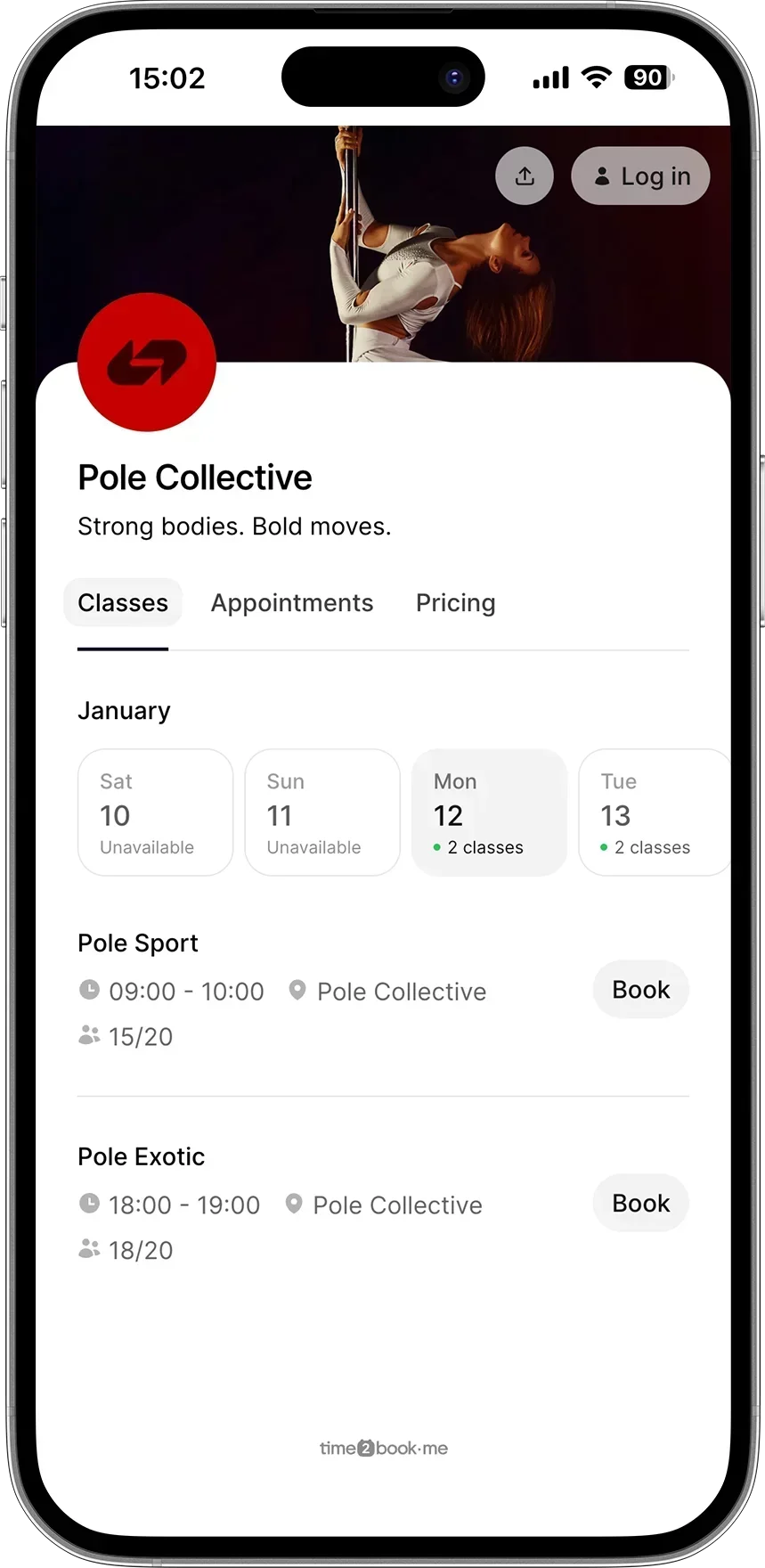Image resolution: width=765 pixels, height=1568 pixels.
Task: Open the Pricing tab
Action: pyautogui.click(x=455, y=602)
